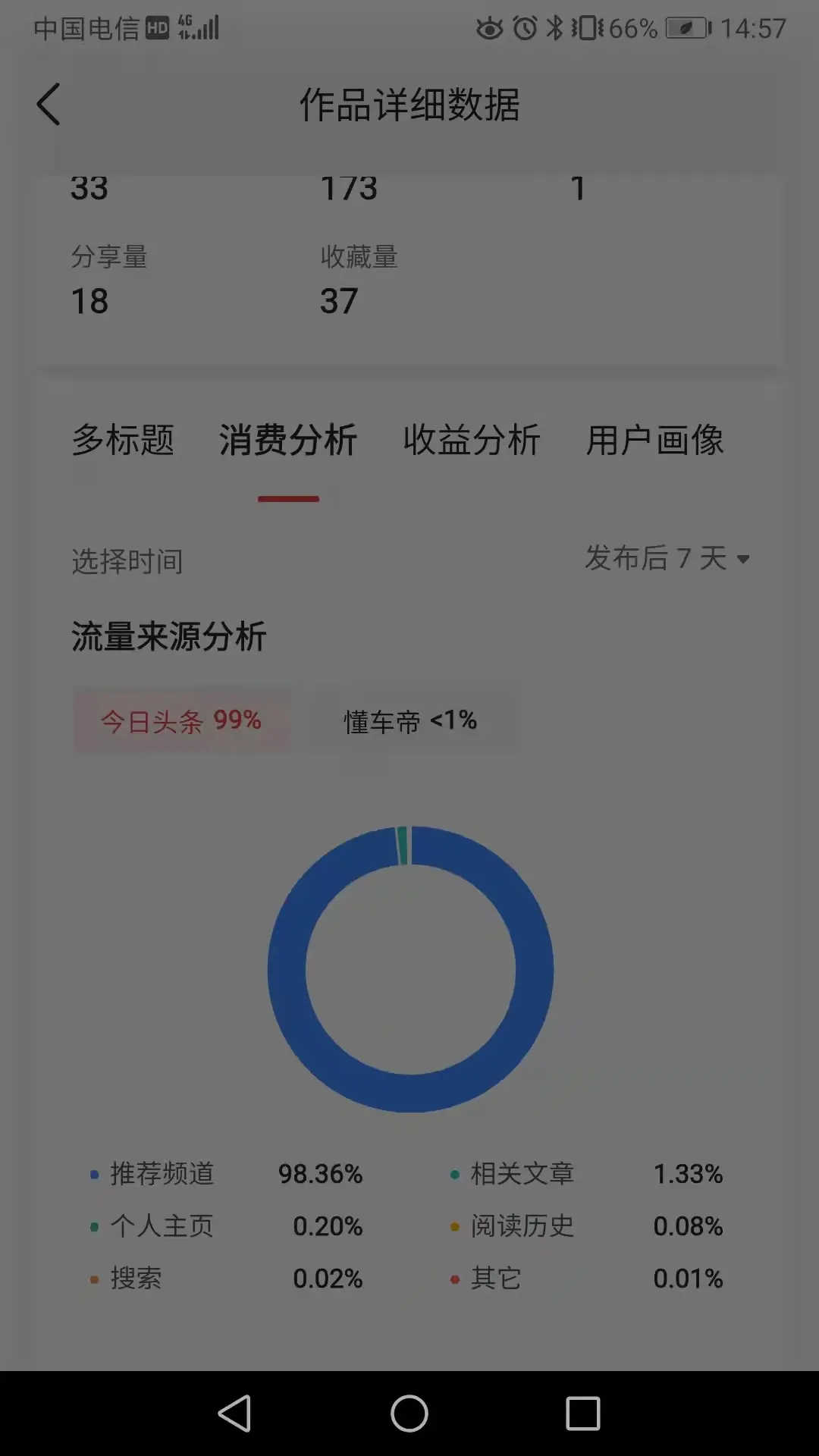The height and width of the screenshot is (1456, 819).
Task: Go back from 作品详细数据 page
Action: [x=49, y=105]
